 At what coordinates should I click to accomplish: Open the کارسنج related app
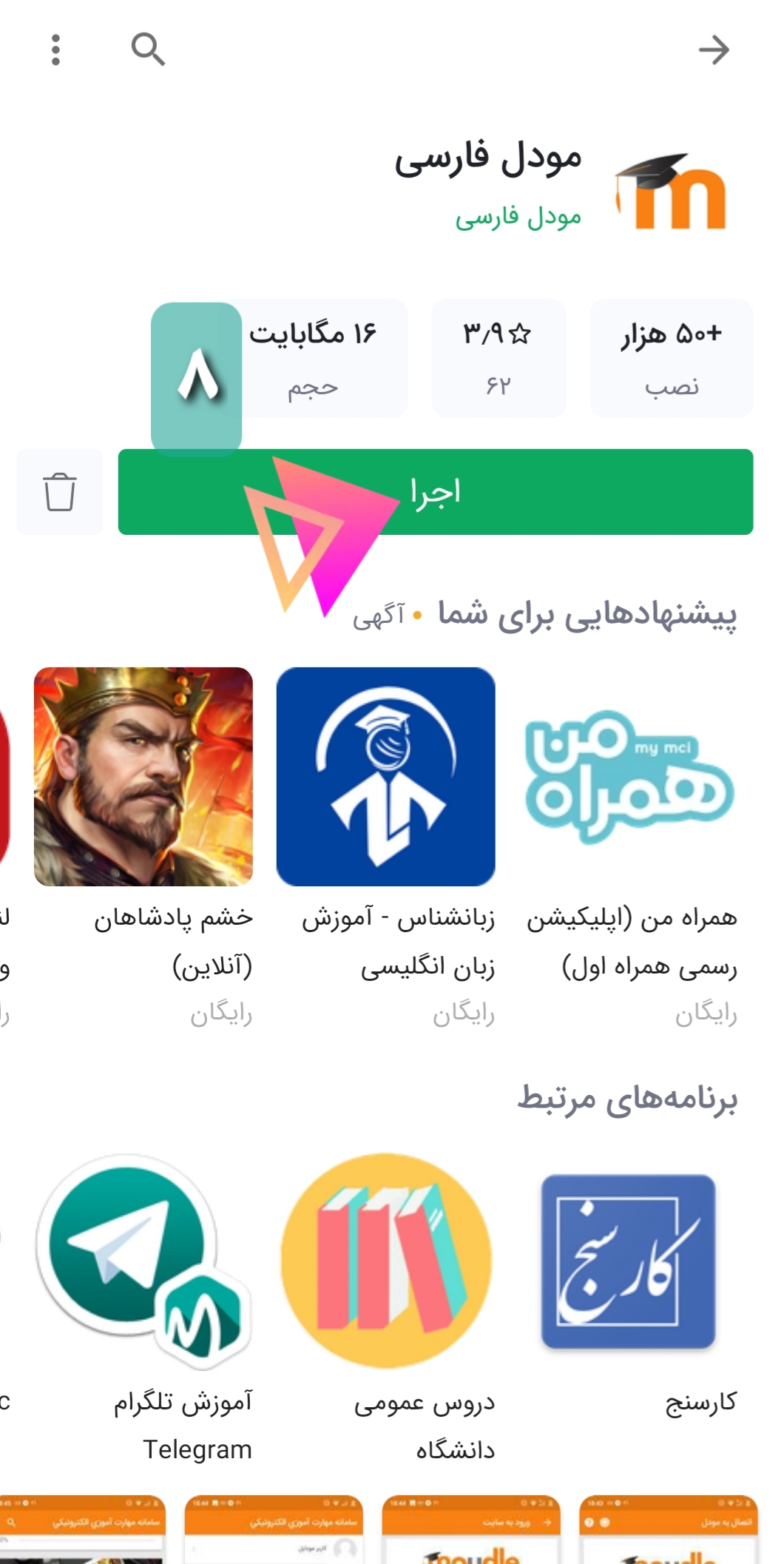click(628, 1261)
